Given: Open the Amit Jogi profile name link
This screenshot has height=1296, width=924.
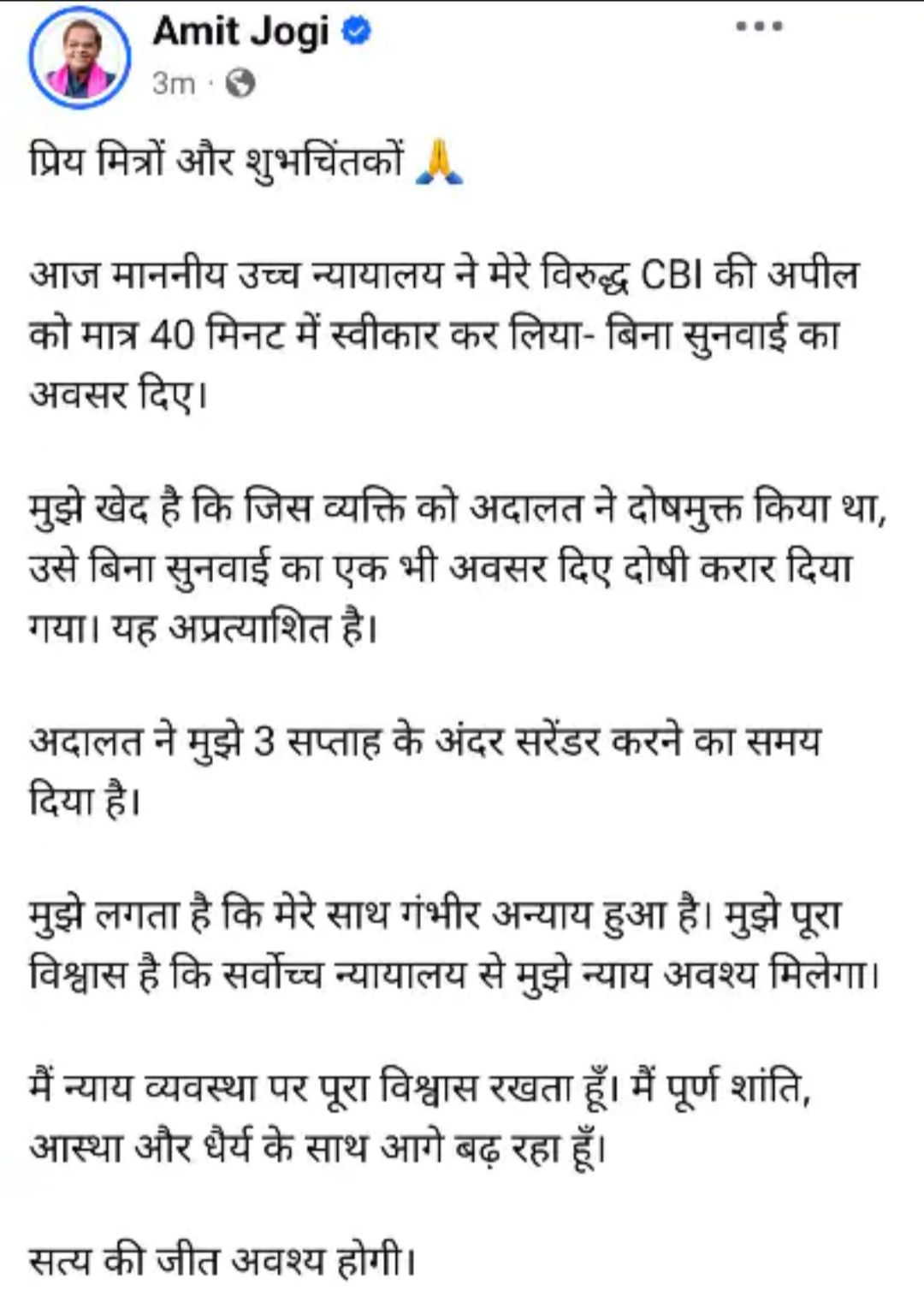Looking at the screenshot, I should coord(240,33).
